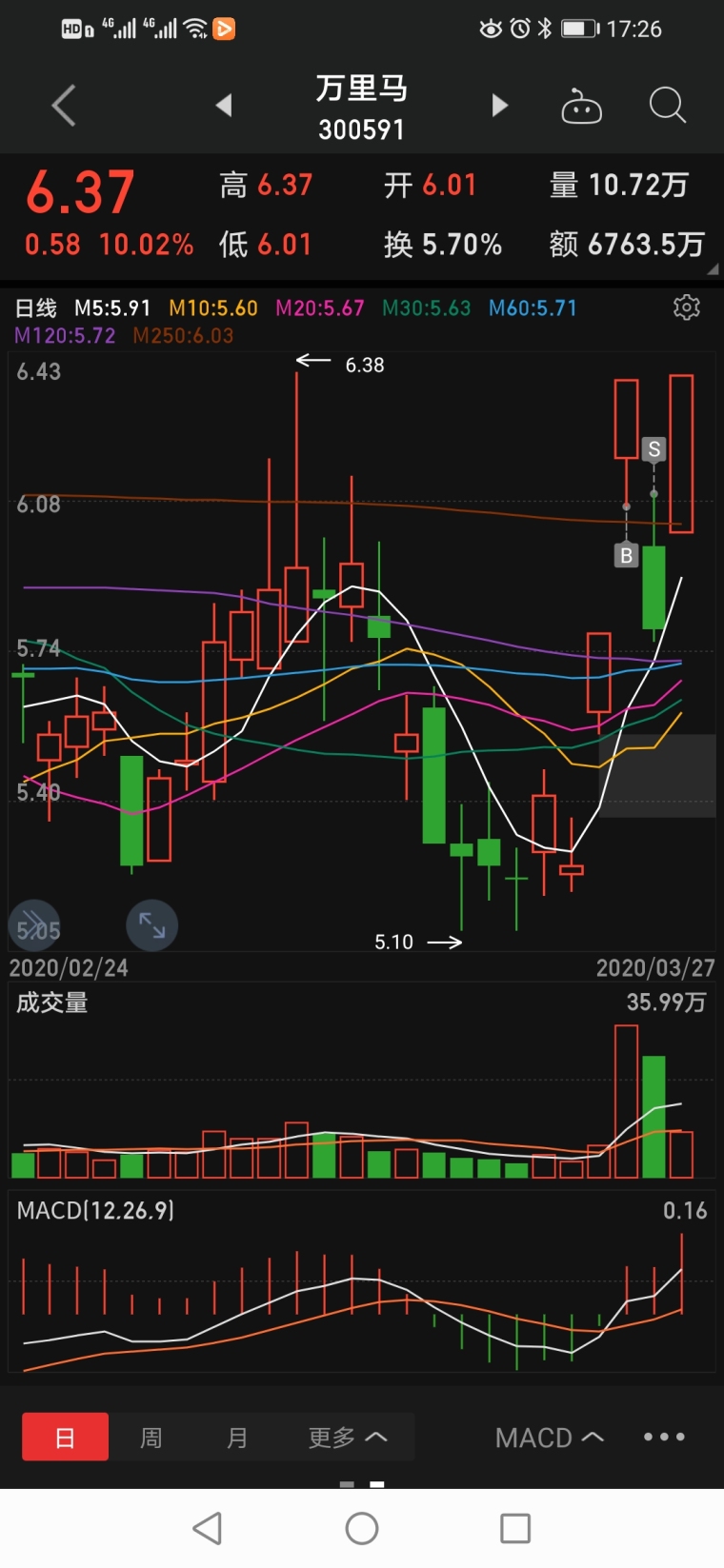Tap the system back button
The image size is (724, 1568).
point(208,1528)
